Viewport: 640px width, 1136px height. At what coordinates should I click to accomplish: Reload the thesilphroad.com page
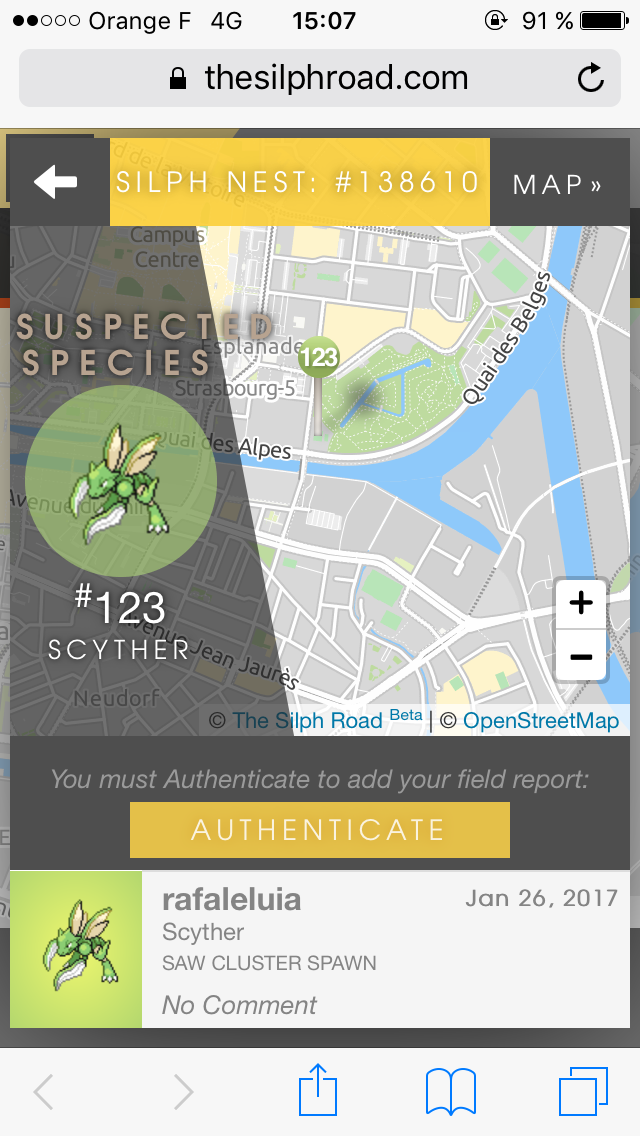(x=591, y=78)
